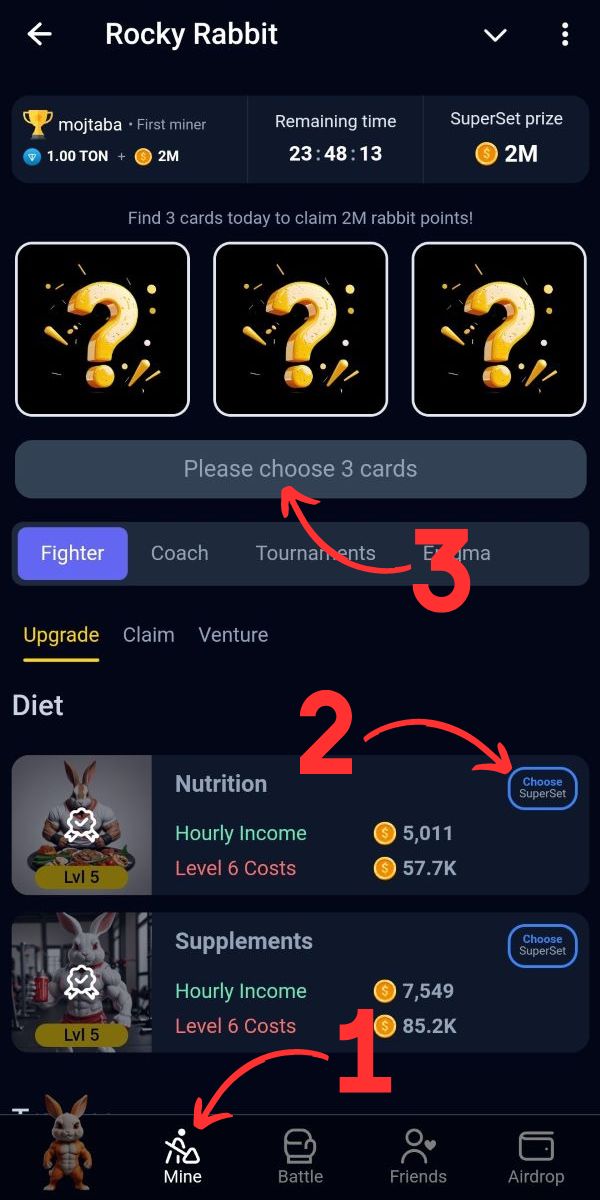The image size is (600, 1200).
Task: Switch to the Battle tab
Action: 300,1157
